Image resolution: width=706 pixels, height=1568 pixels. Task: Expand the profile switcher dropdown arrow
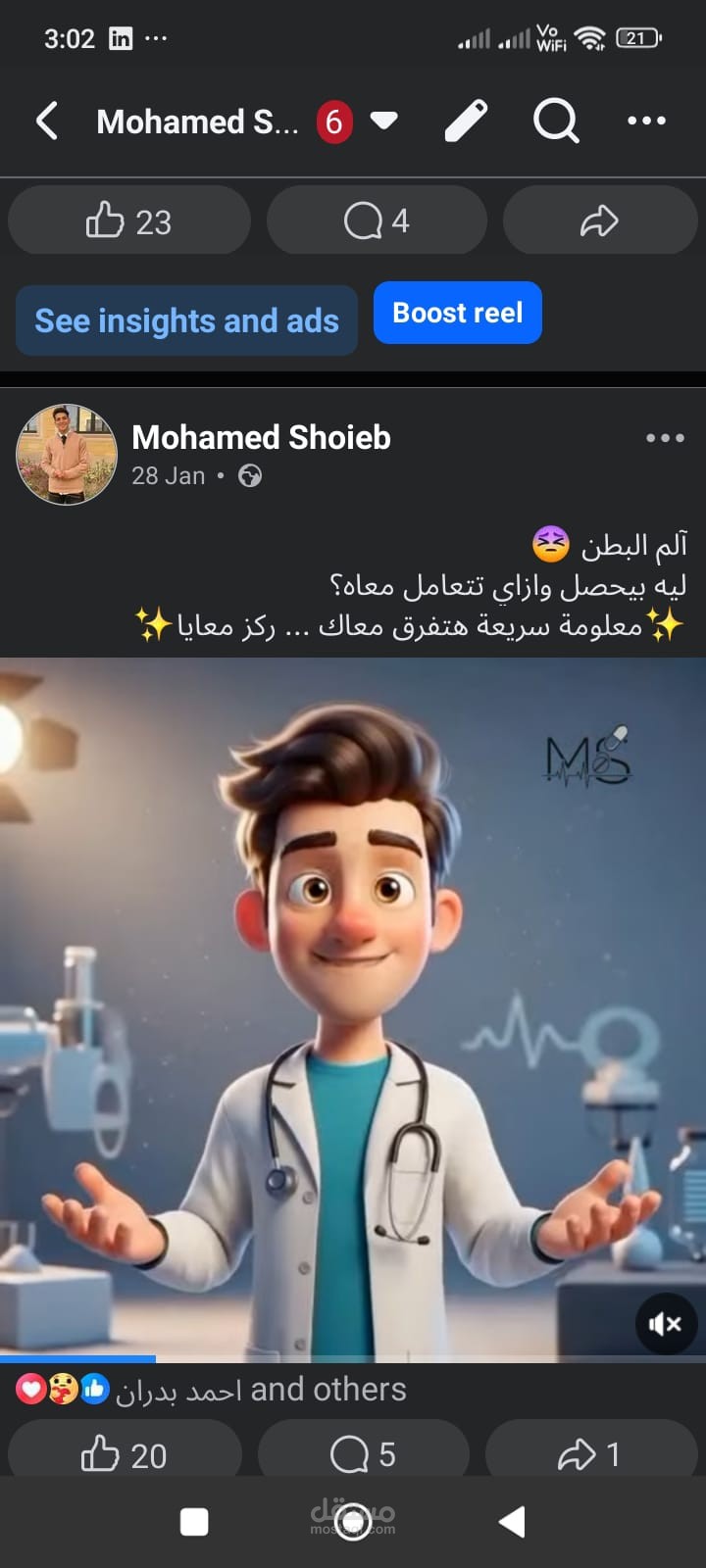click(383, 121)
